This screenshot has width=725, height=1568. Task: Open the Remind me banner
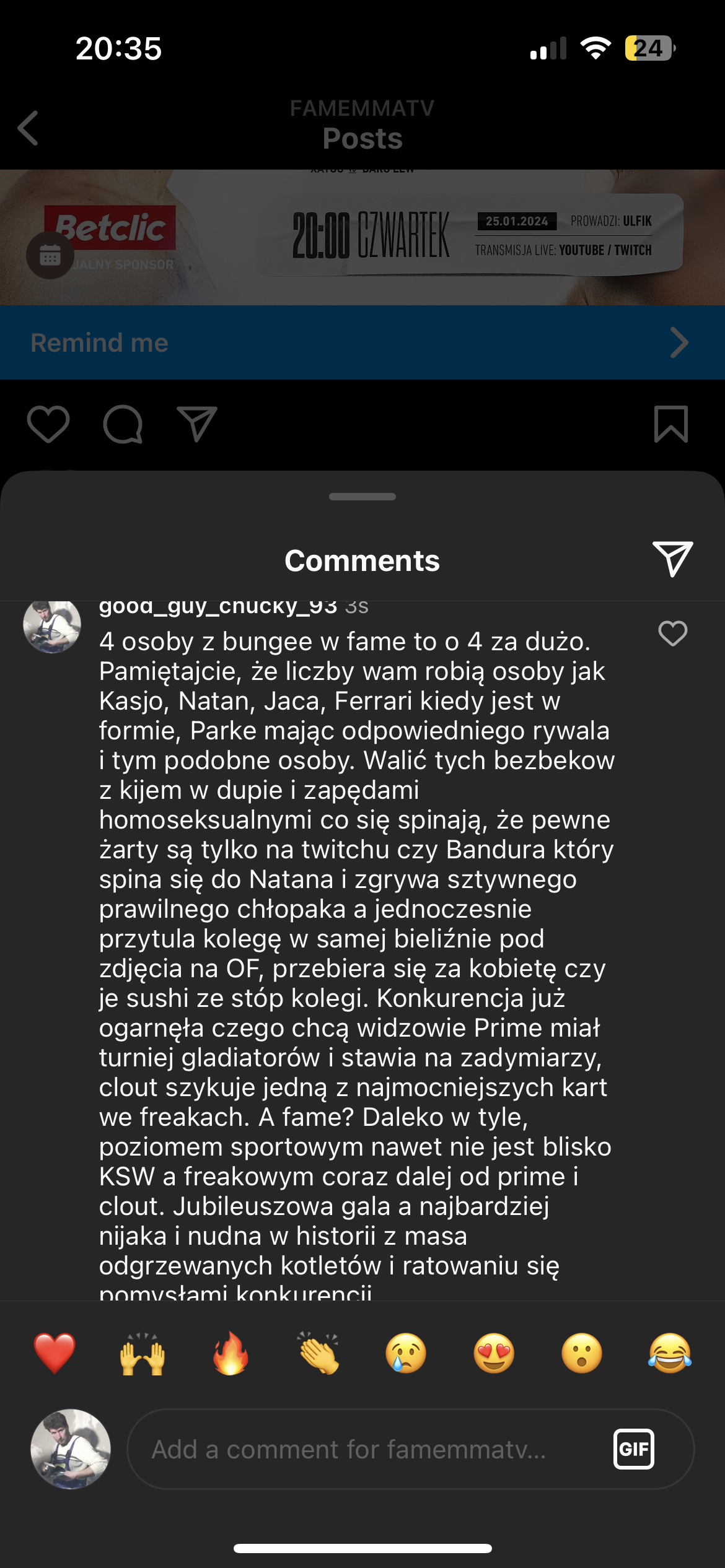362,342
